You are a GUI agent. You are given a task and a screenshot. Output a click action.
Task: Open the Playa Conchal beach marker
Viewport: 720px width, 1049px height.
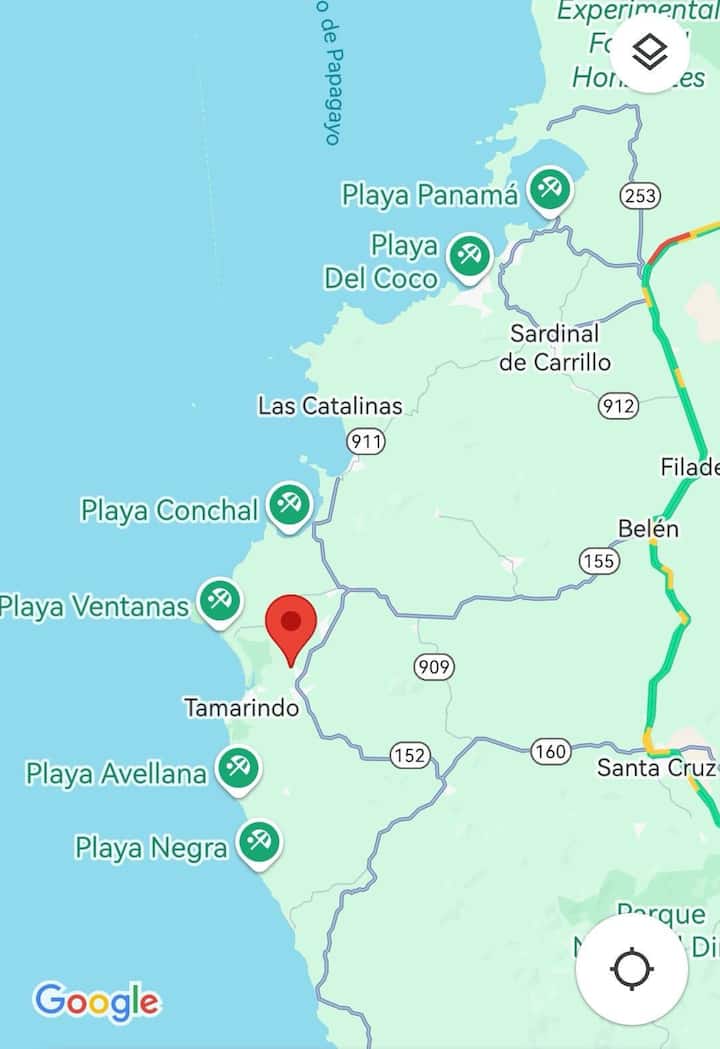[x=290, y=504]
